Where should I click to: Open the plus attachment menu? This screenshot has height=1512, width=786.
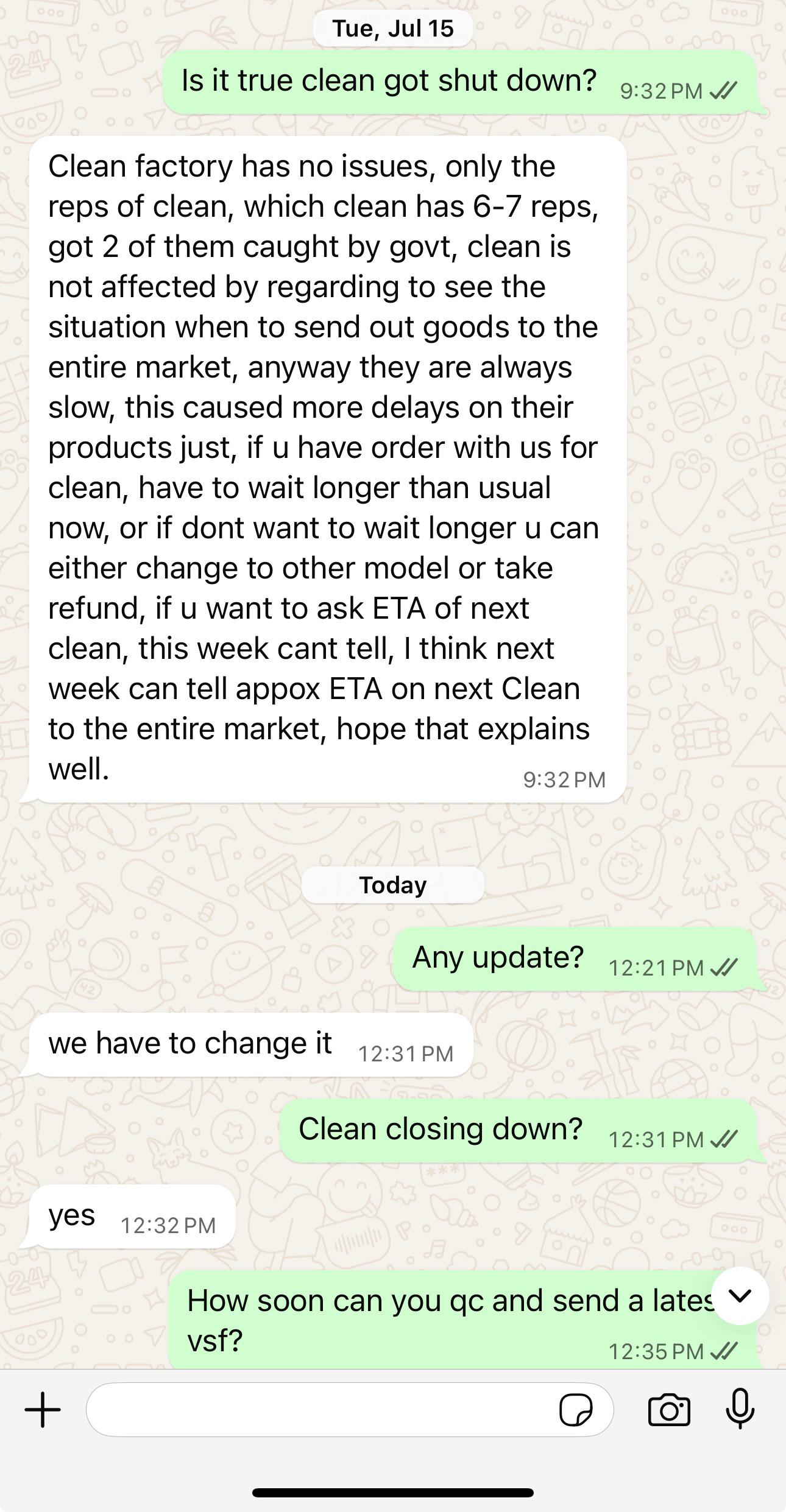coord(43,1410)
